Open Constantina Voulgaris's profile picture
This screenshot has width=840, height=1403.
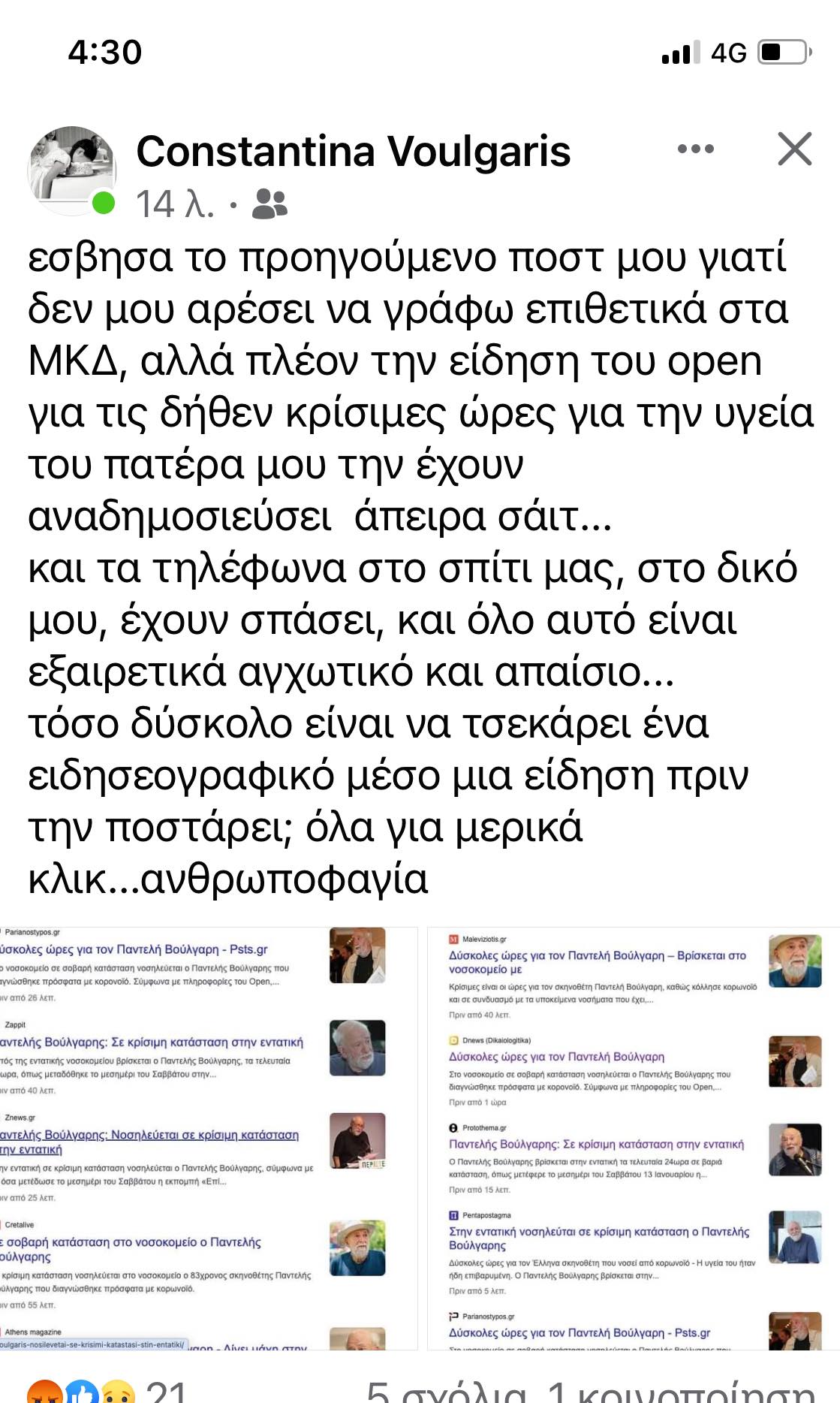pyautogui.click(x=72, y=170)
